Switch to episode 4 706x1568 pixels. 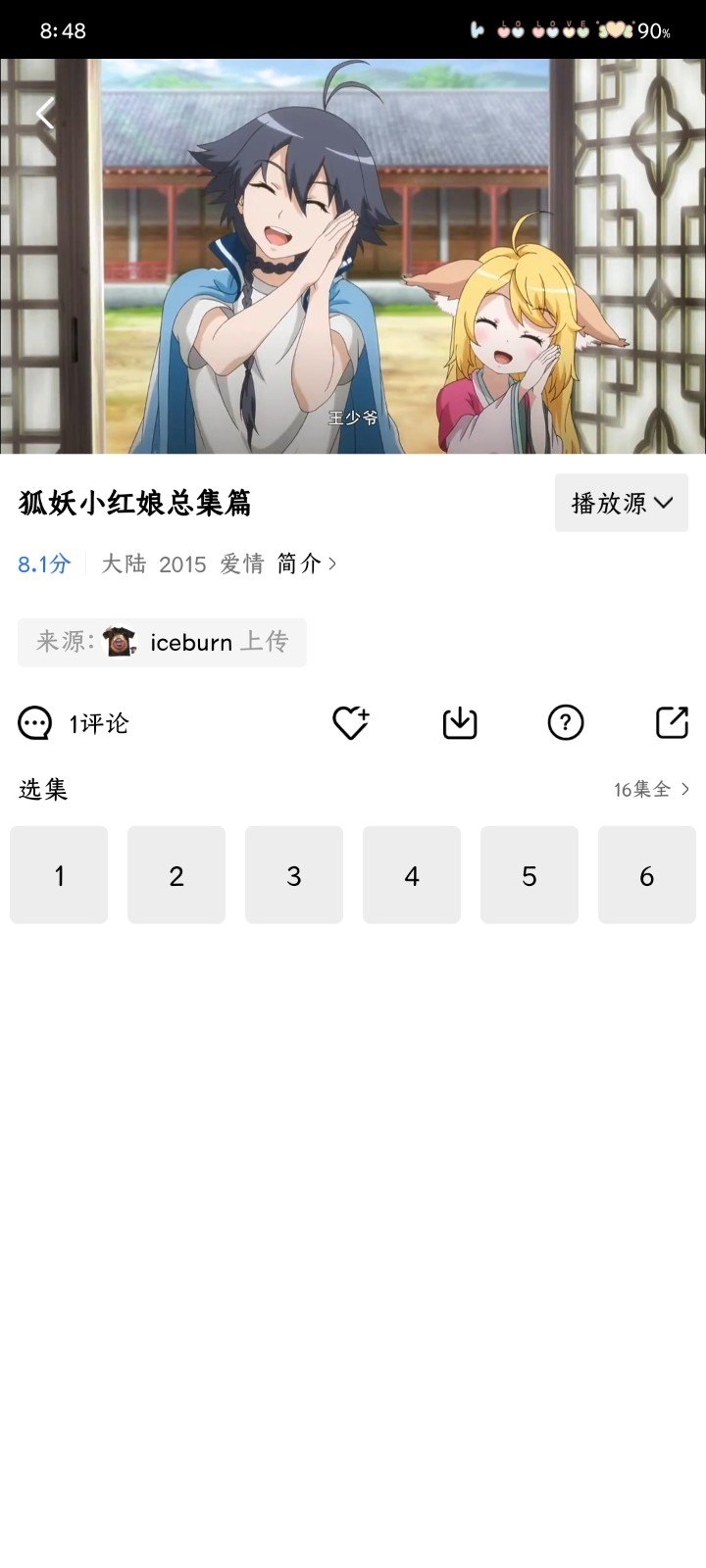click(412, 875)
